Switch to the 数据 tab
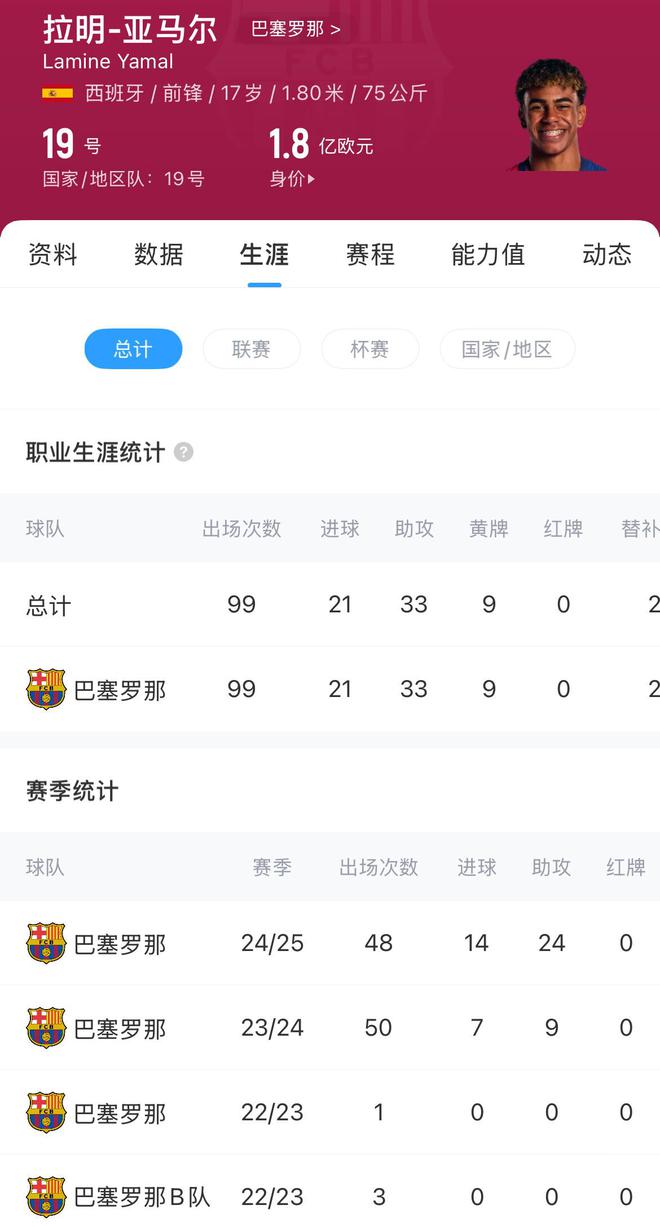Screen dimensions: 660x1227 [158, 254]
